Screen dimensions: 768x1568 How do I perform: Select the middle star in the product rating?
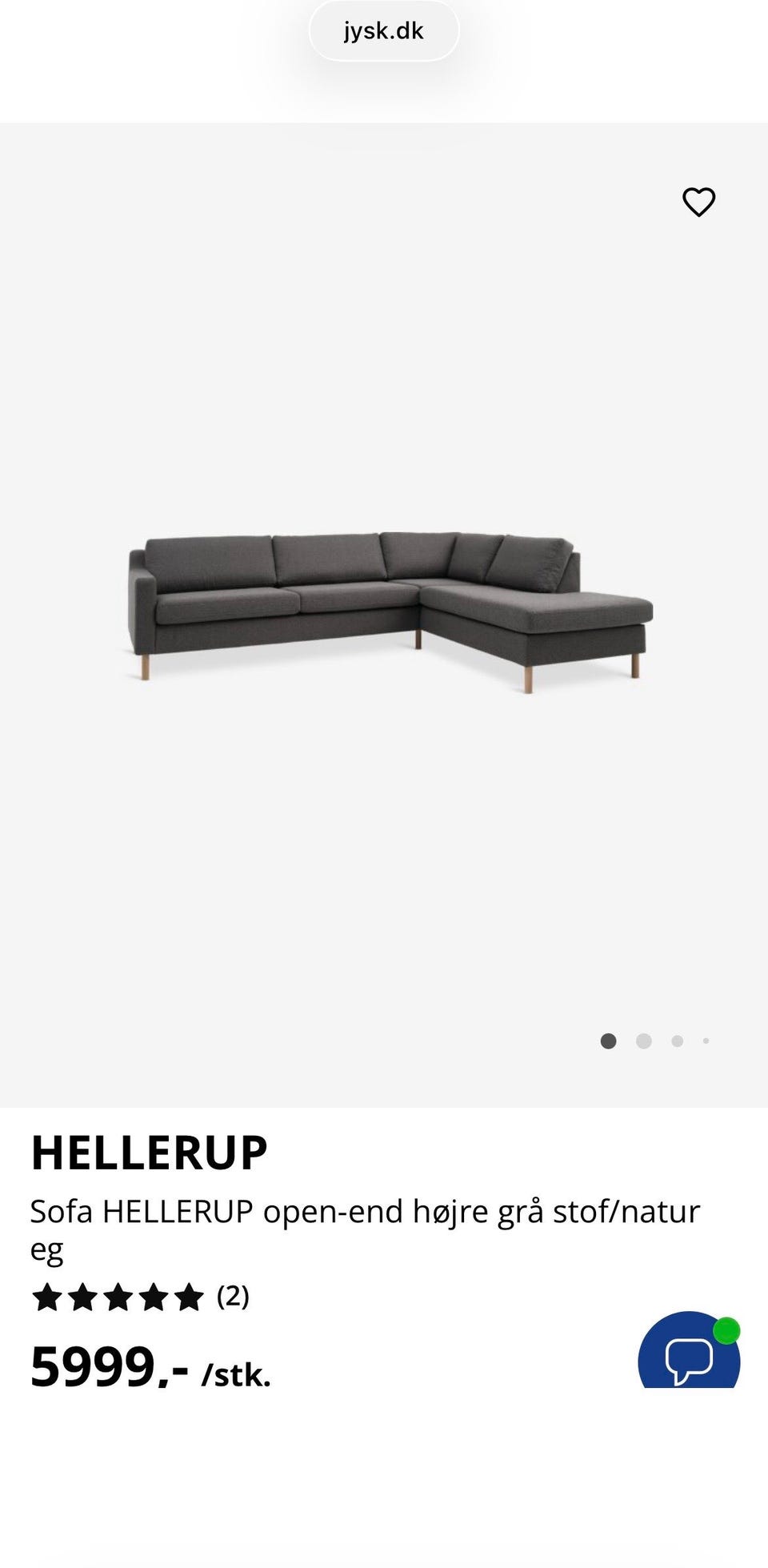click(118, 1297)
